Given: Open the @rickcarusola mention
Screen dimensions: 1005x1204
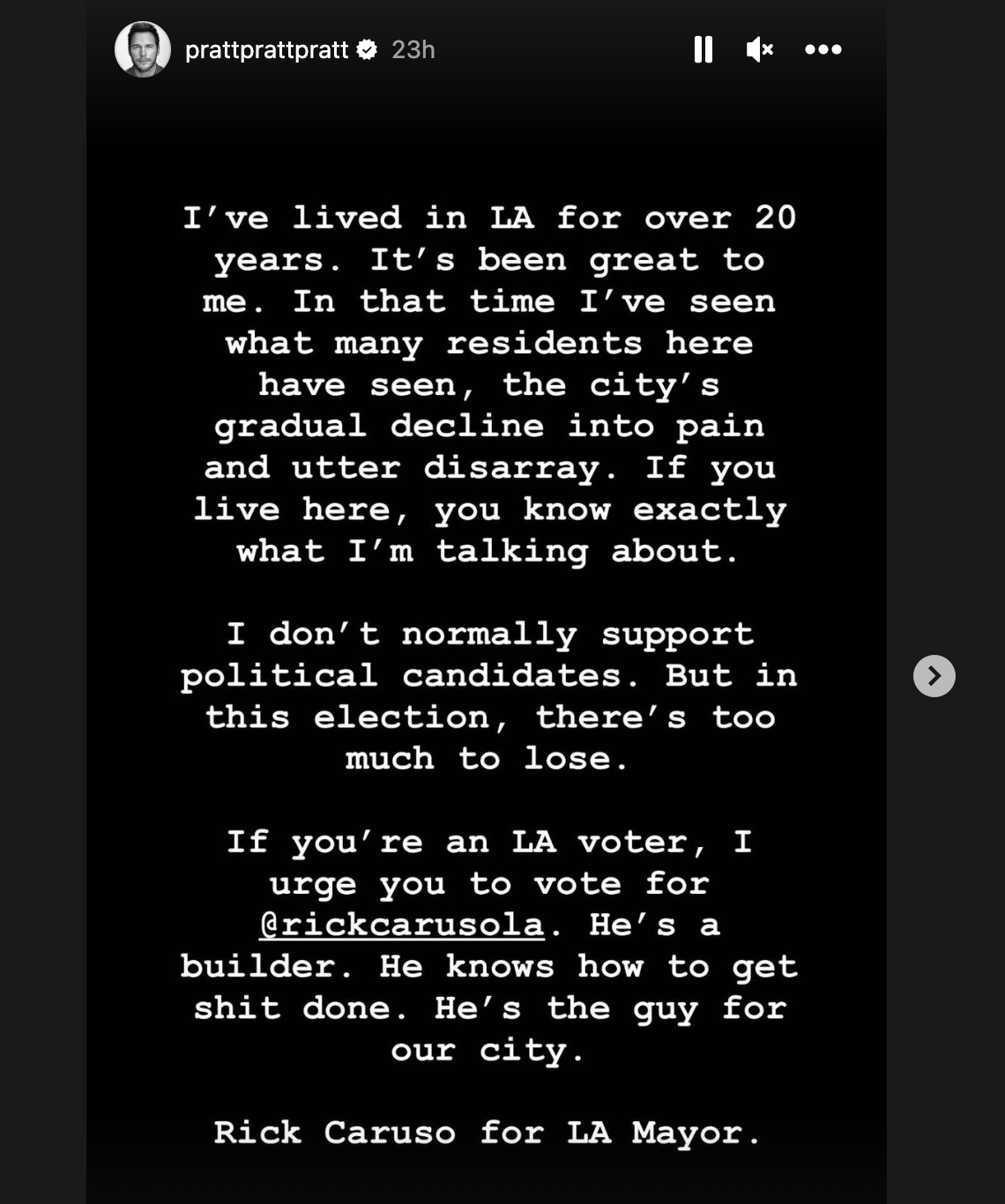Looking at the screenshot, I should point(402,925).
